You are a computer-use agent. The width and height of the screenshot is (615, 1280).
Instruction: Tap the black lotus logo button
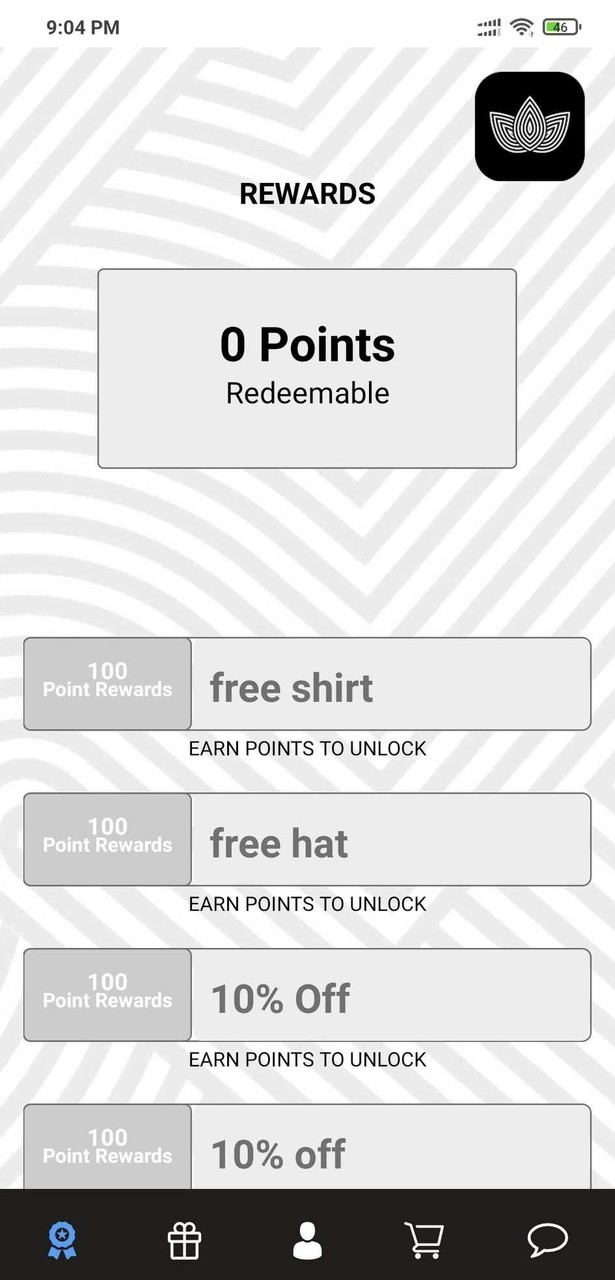(529, 127)
